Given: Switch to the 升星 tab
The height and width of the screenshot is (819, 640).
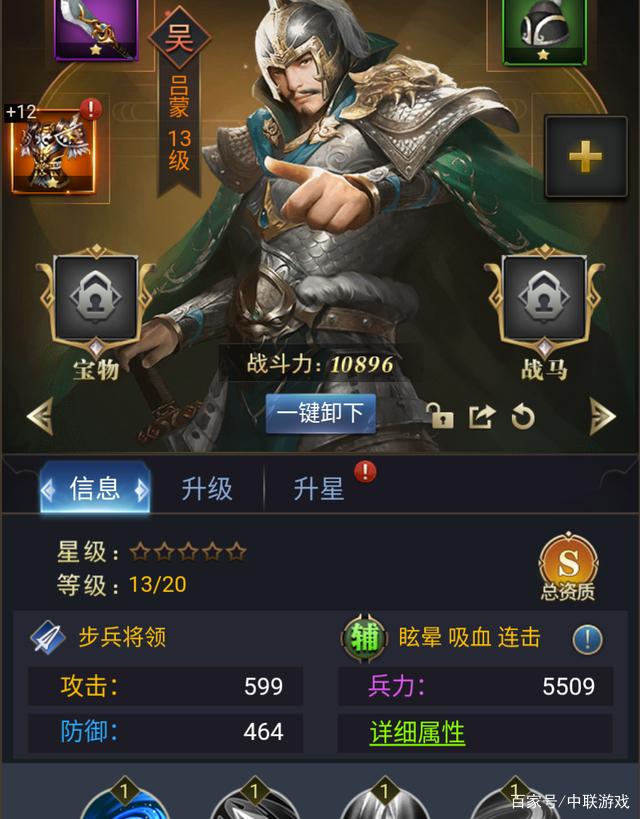Looking at the screenshot, I should (318, 489).
